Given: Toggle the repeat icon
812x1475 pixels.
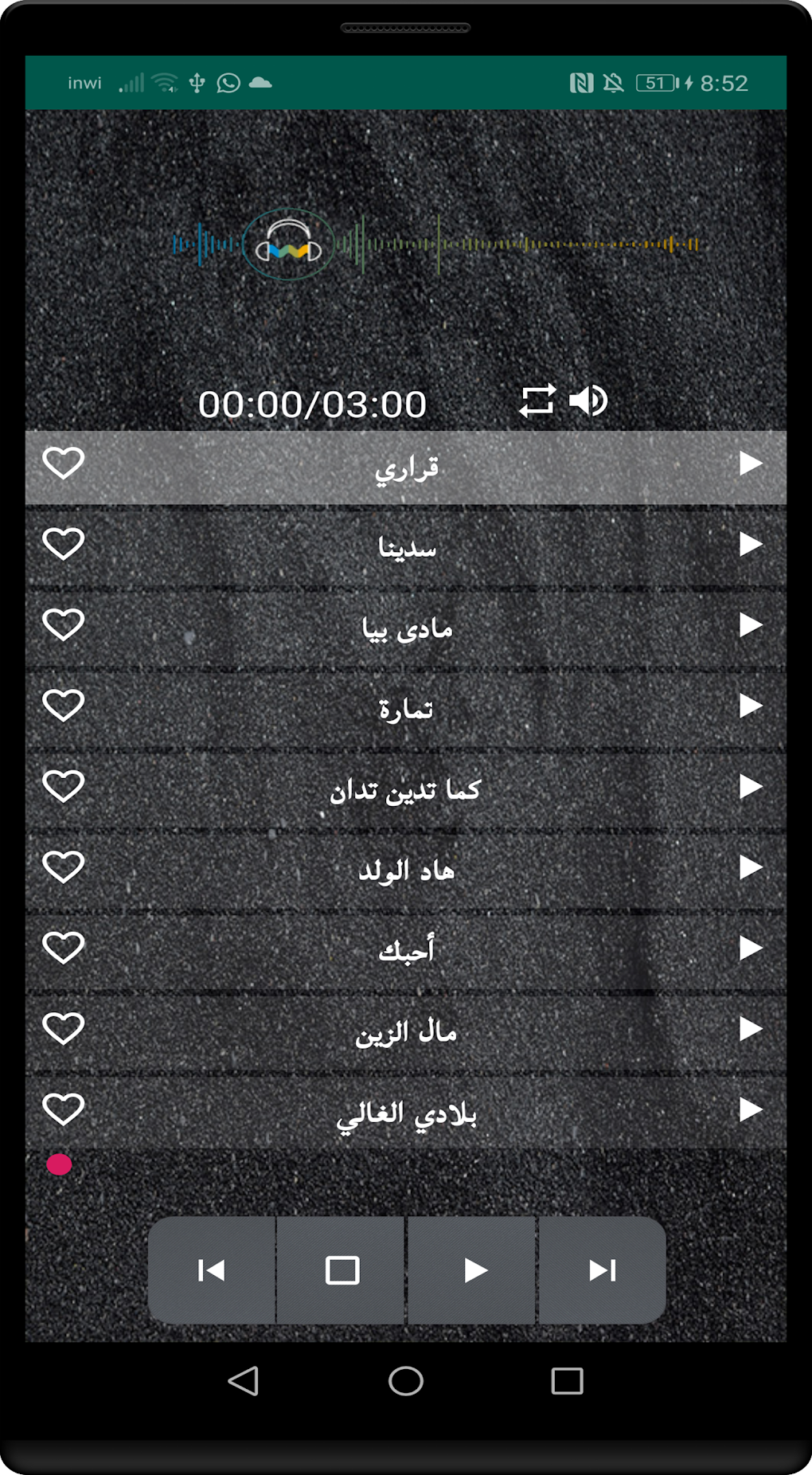Looking at the screenshot, I should pos(537,401).
